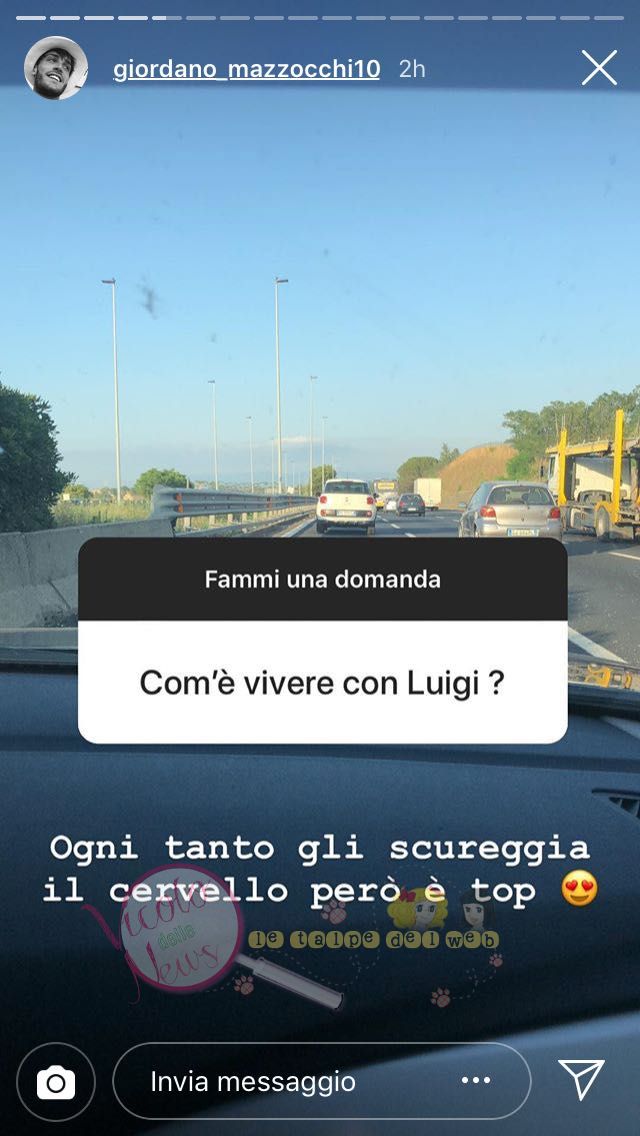Close the story viewer
The height and width of the screenshot is (1136, 640).
[599, 68]
